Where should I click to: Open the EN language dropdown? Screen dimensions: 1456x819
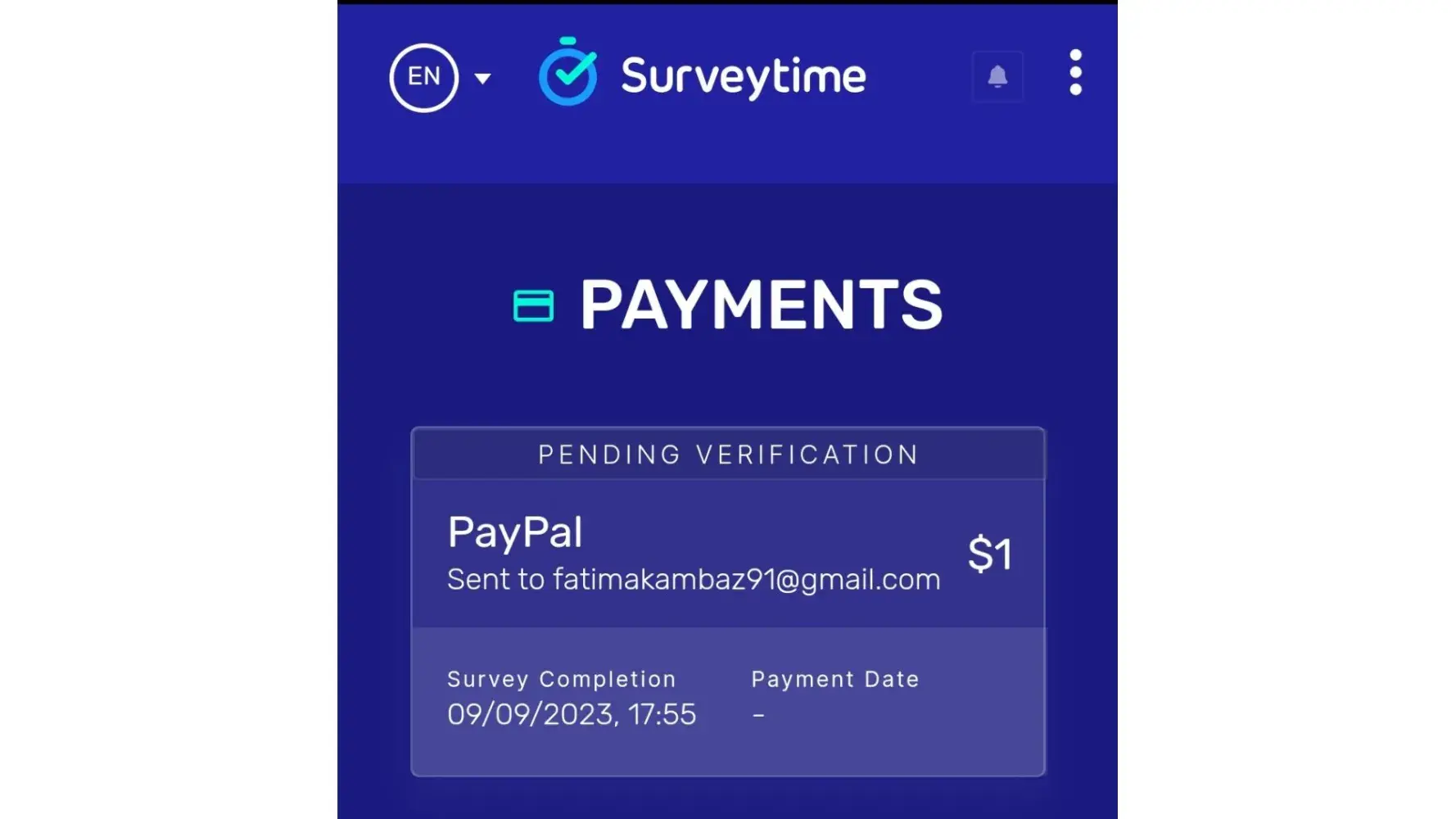tap(440, 78)
